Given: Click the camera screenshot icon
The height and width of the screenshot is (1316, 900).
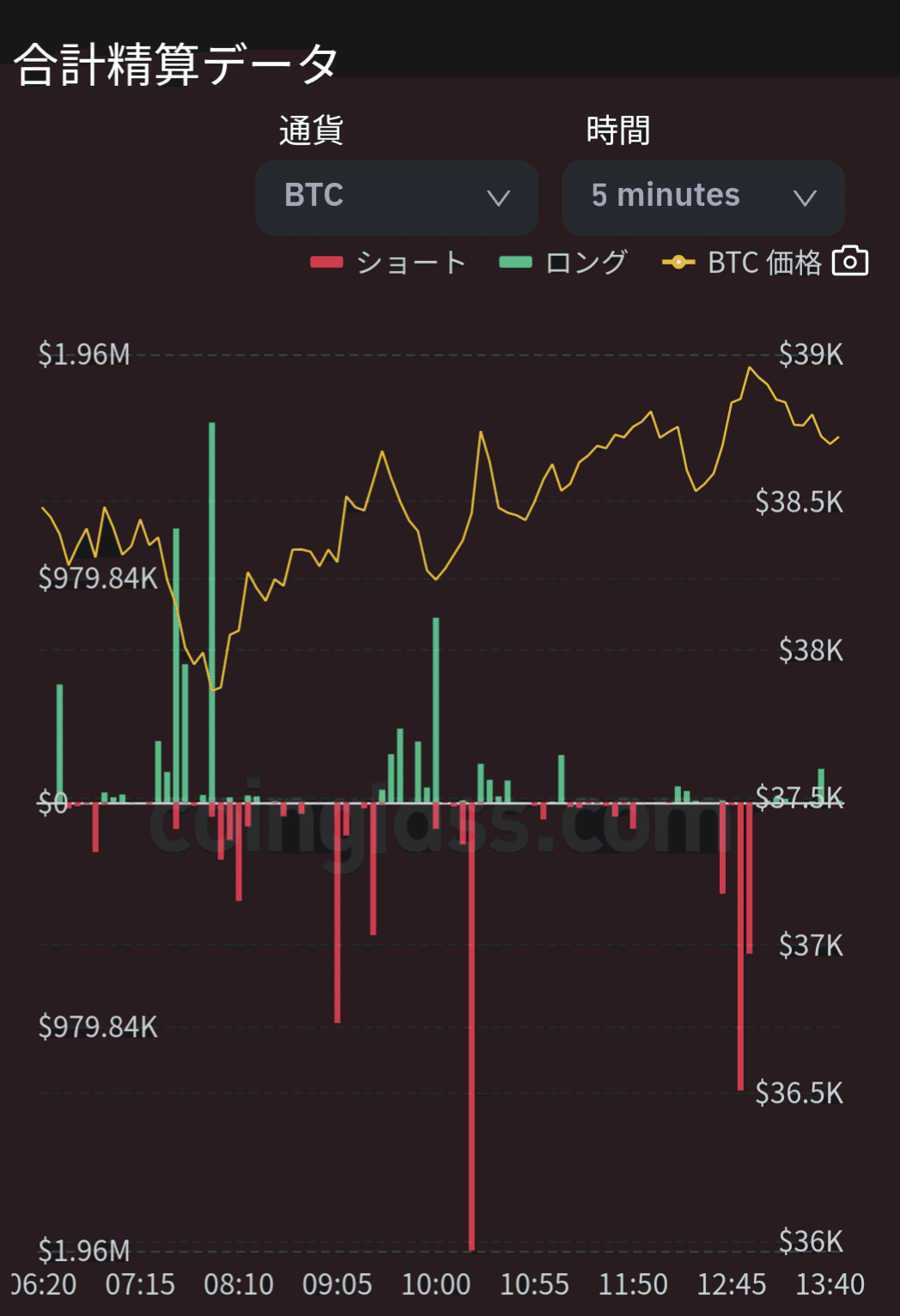Looking at the screenshot, I should (850, 262).
